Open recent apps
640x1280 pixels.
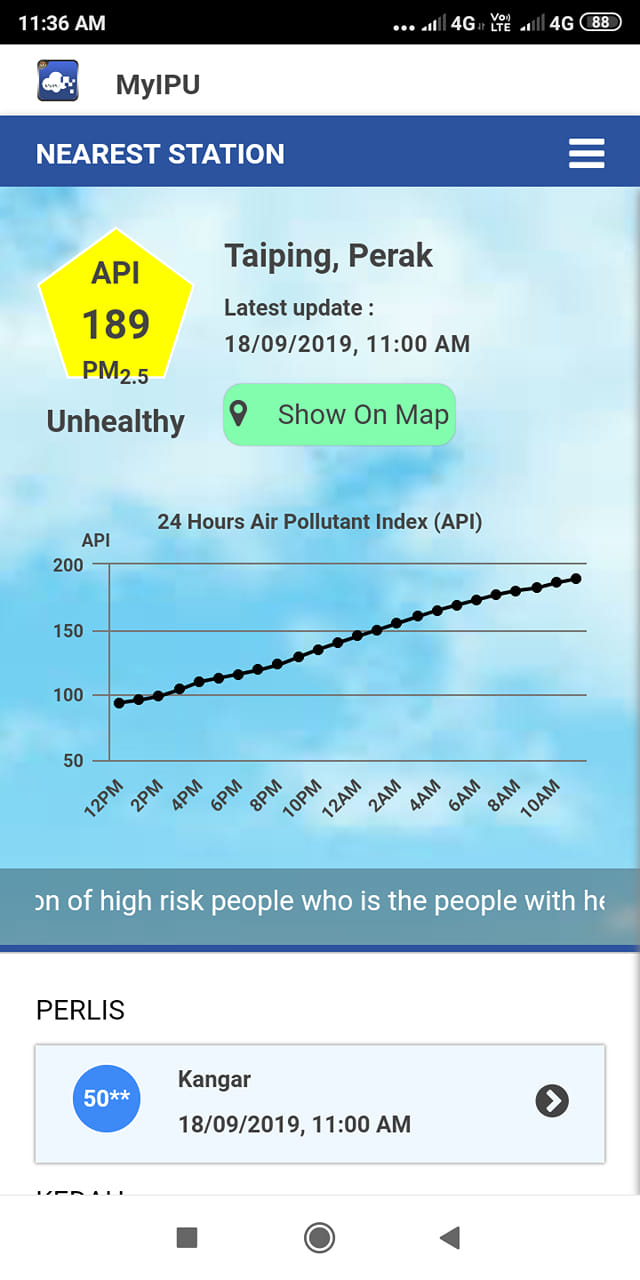click(x=187, y=1238)
